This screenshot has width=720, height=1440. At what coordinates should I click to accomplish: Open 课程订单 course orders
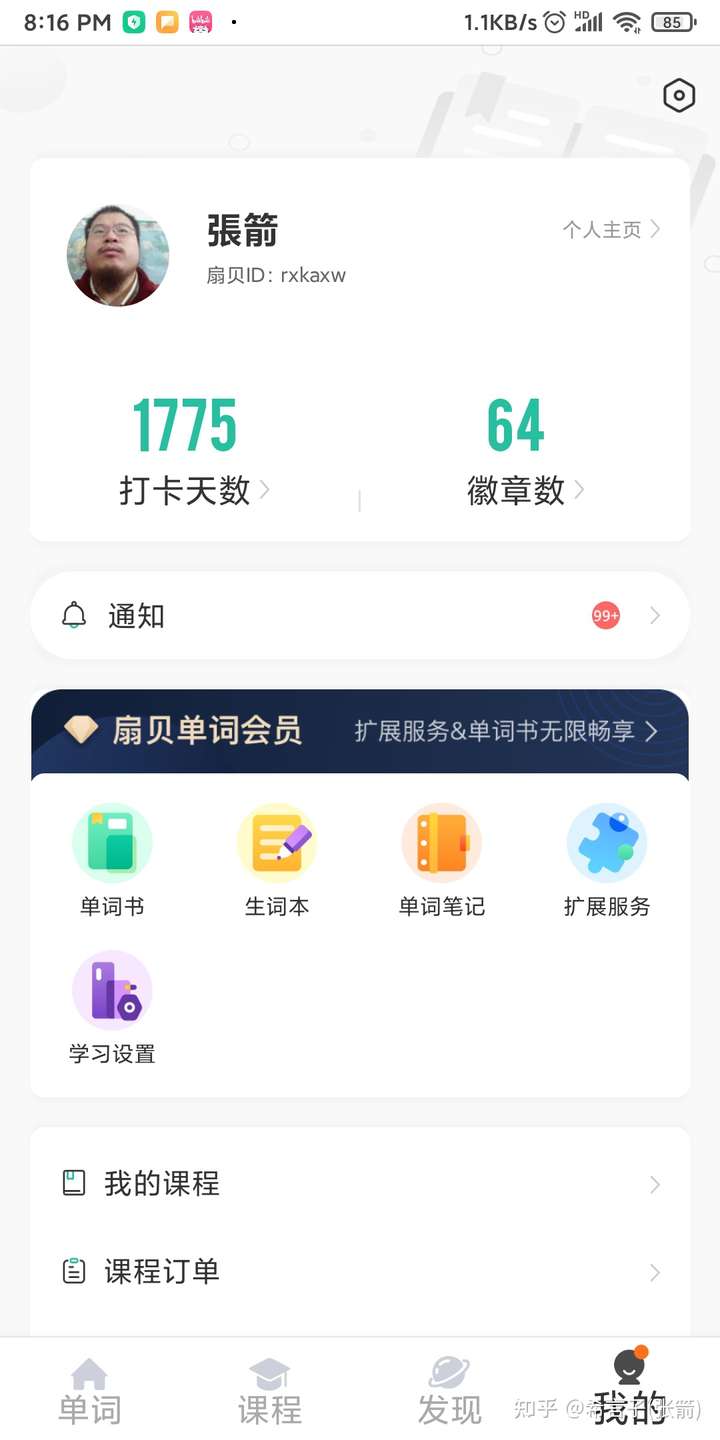[360, 1272]
